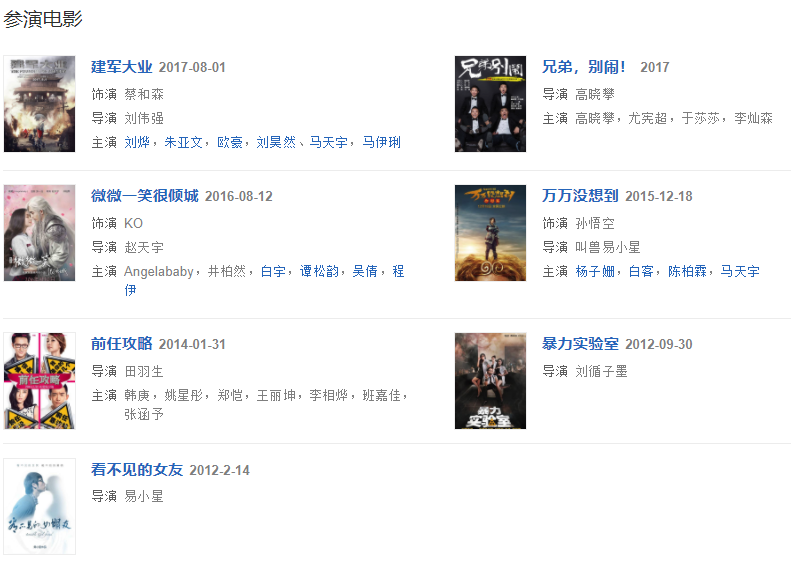Open the movie 微微一笑很倾城
Image resolution: width=791 pixels, height=562 pixels.
[x=145, y=196]
